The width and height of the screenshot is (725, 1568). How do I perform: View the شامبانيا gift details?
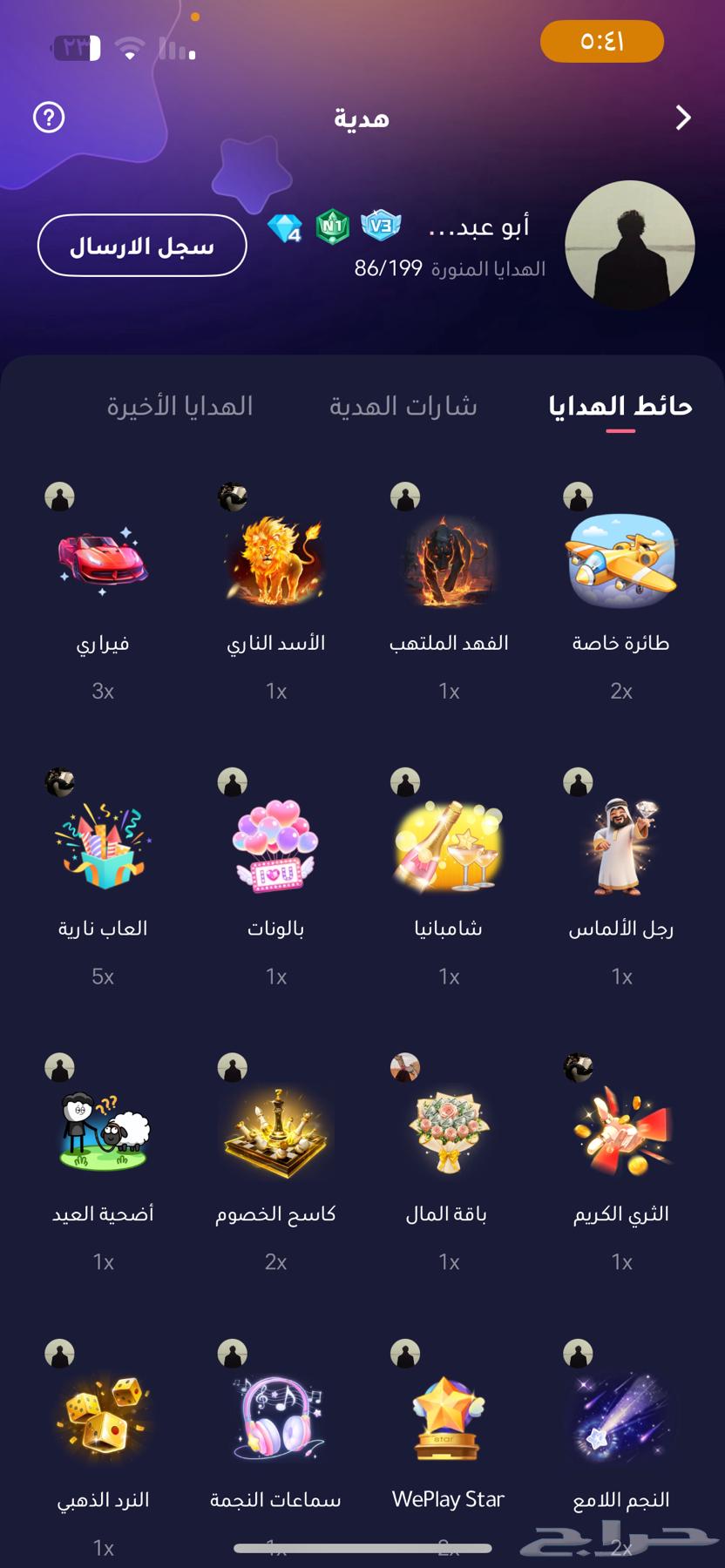coord(449,848)
